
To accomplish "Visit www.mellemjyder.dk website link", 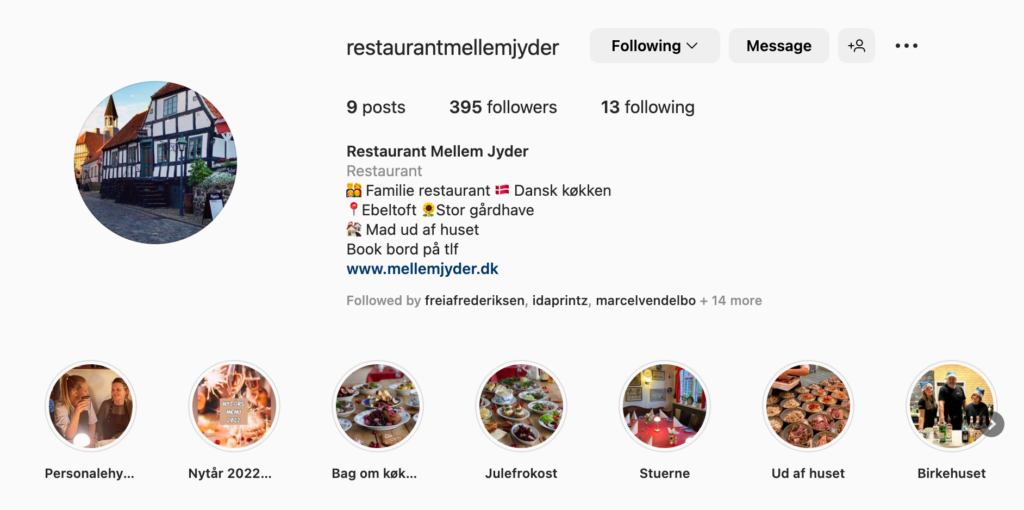I will pyautogui.click(x=422, y=269).
